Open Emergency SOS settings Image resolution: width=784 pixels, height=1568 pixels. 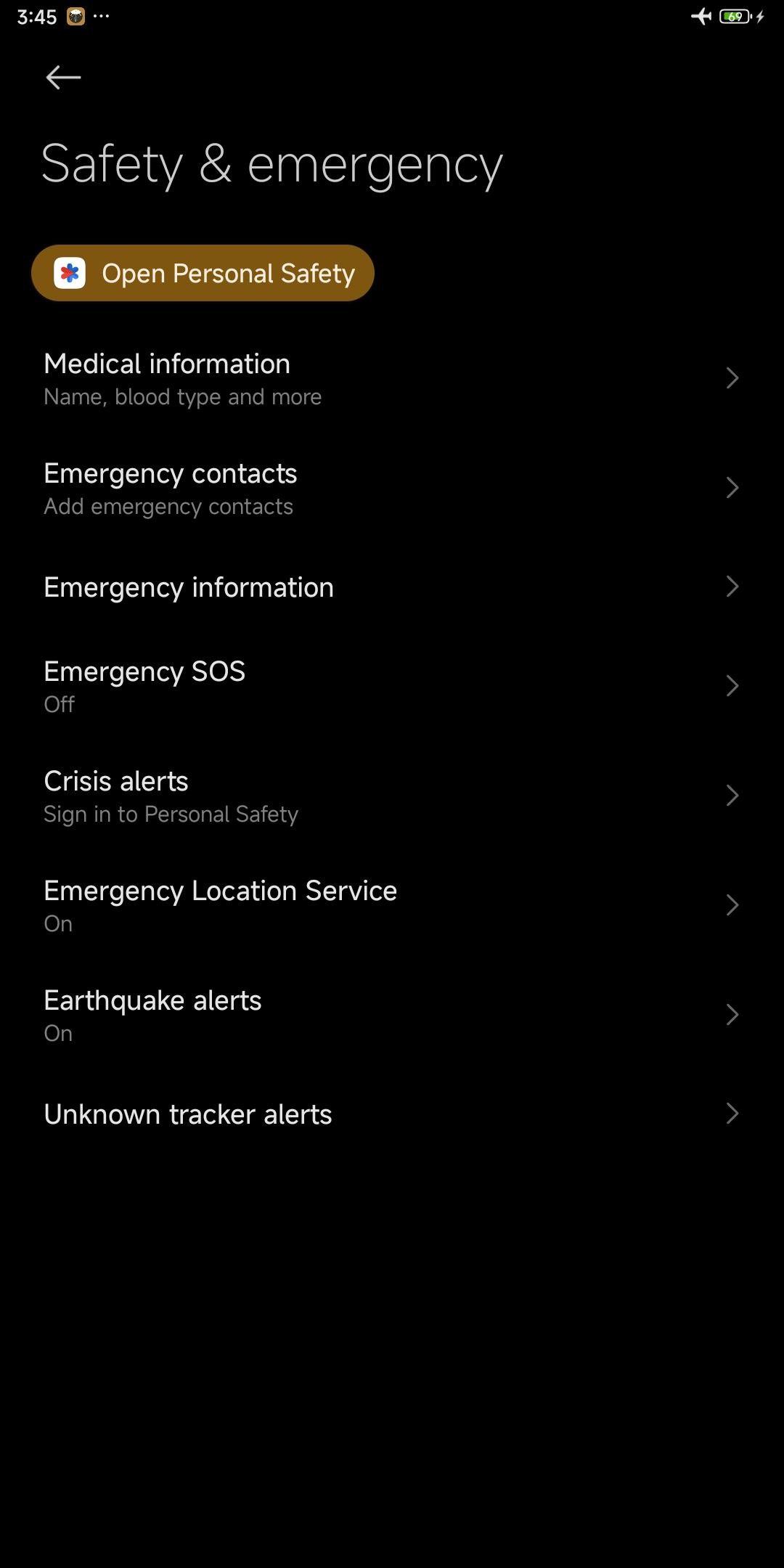click(392, 687)
